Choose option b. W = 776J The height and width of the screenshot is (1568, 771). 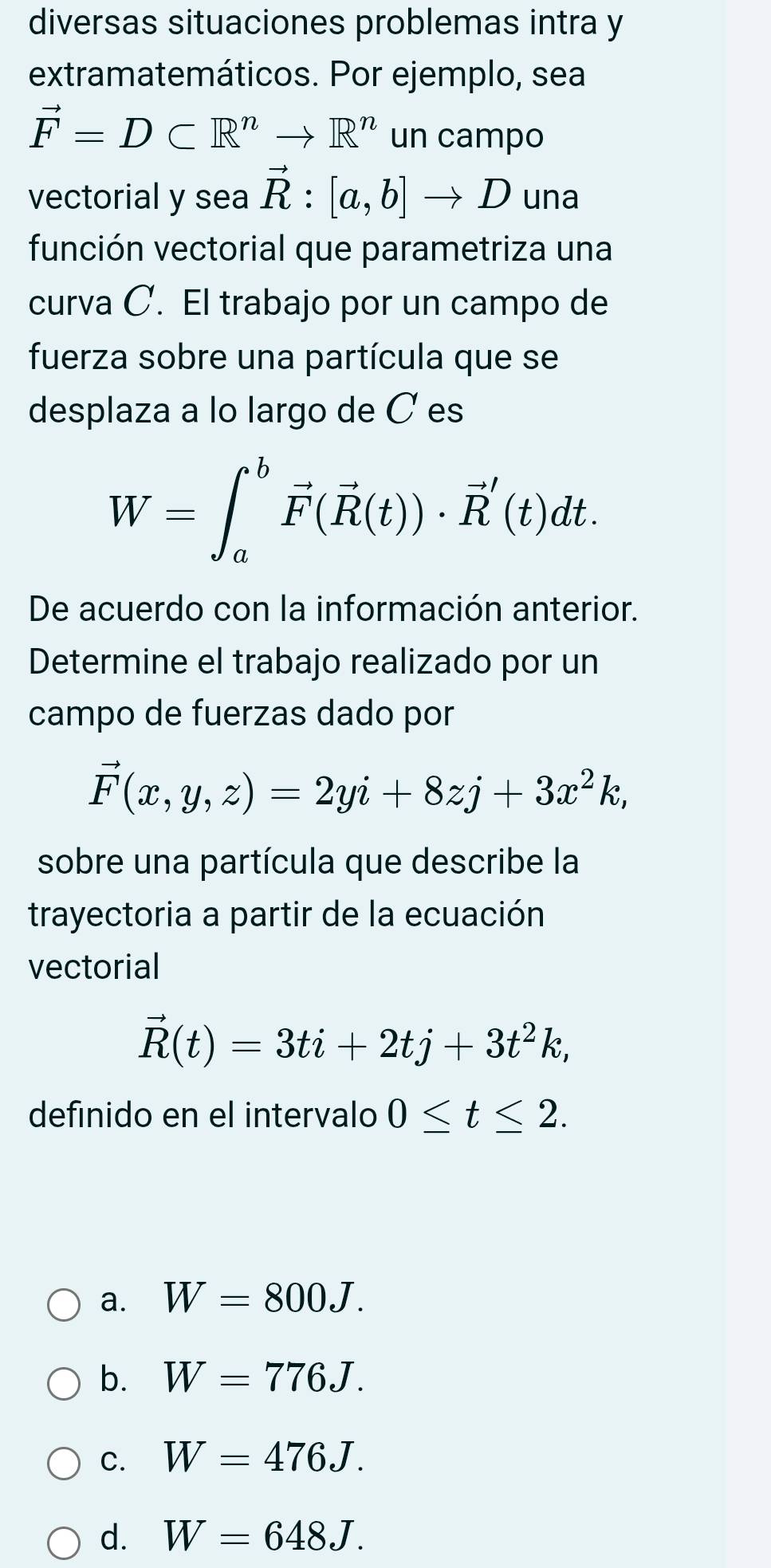coord(64,1385)
